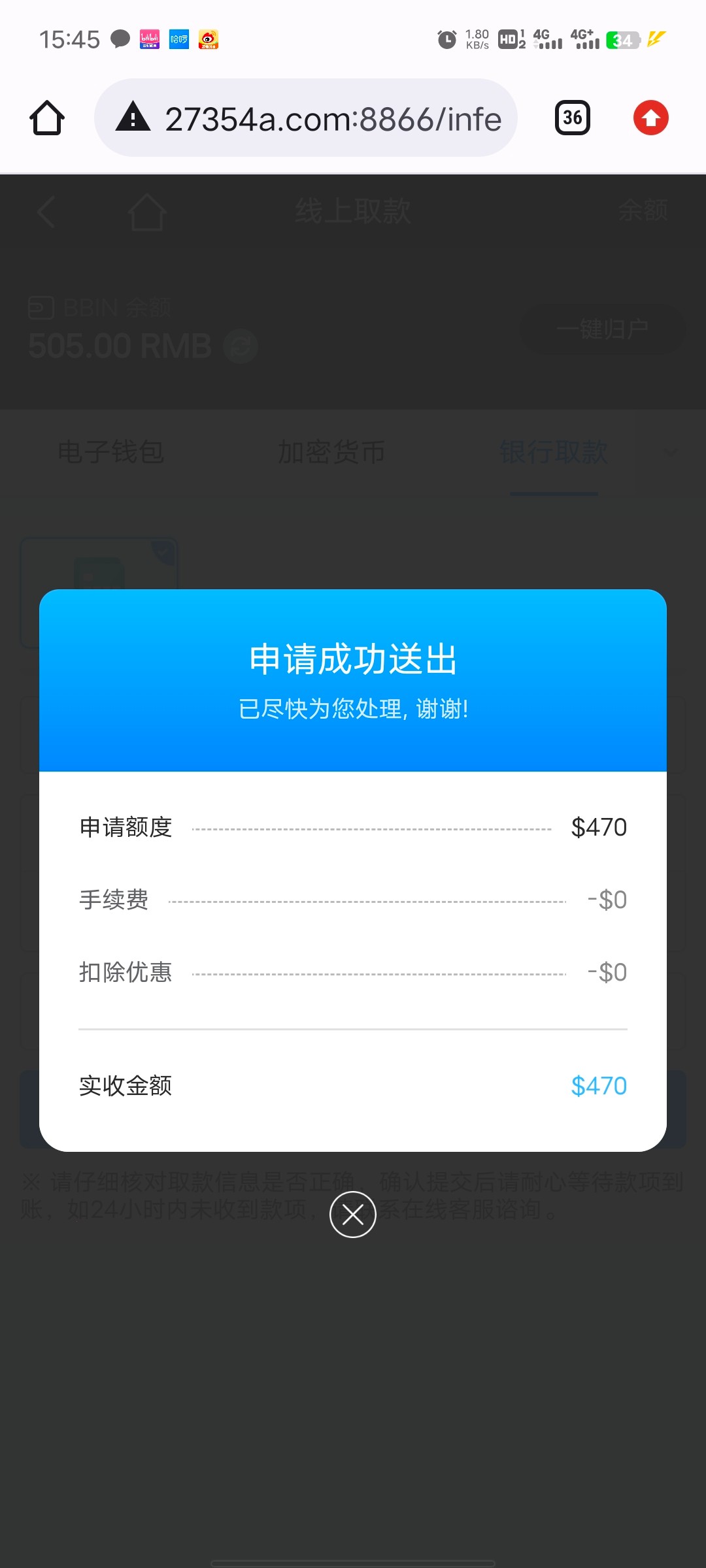The image size is (706, 1568).
Task: Tap the red upload arrow icon
Action: [650, 118]
